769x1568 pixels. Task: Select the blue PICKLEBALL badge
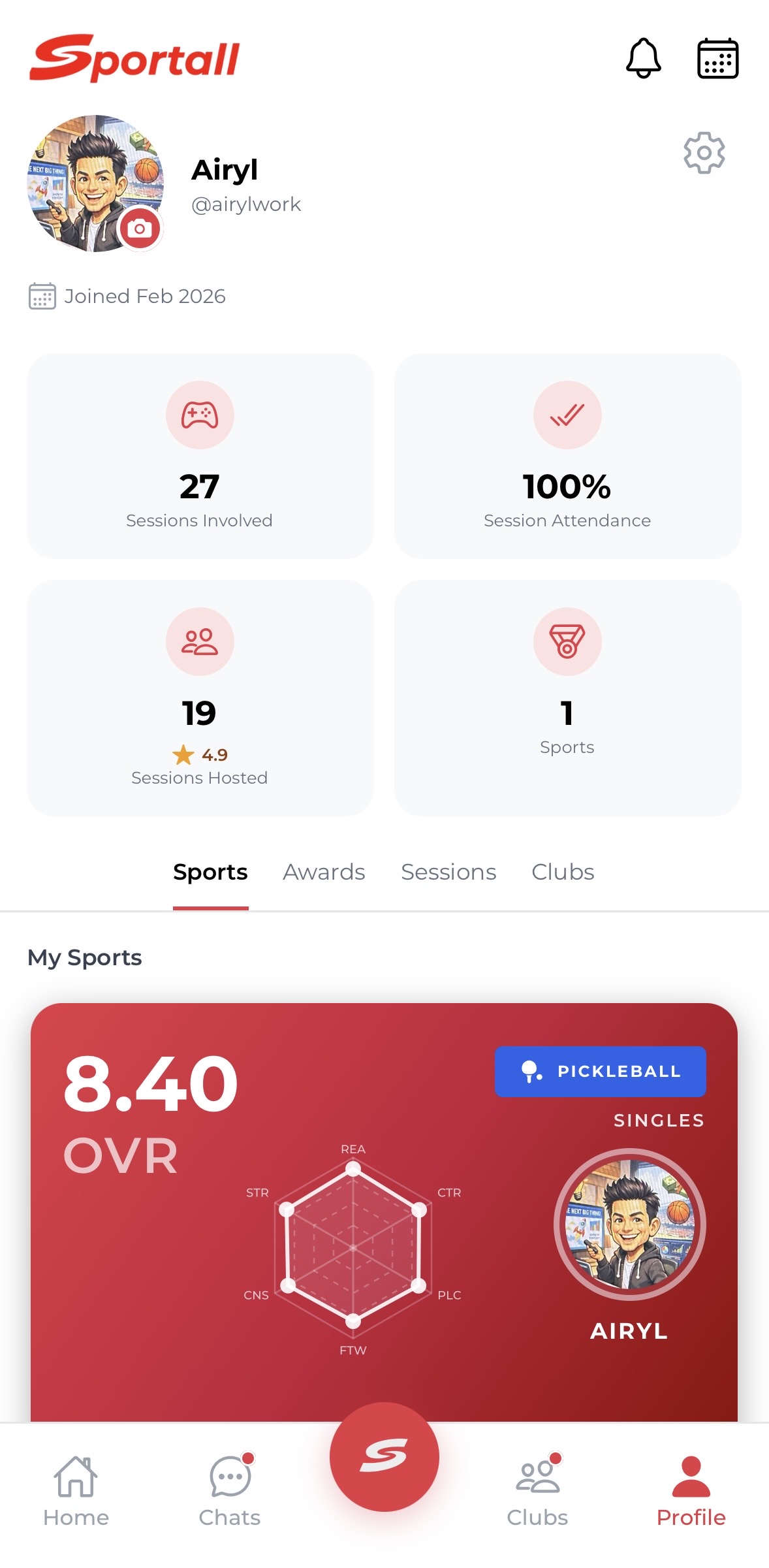[x=599, y=1071]
